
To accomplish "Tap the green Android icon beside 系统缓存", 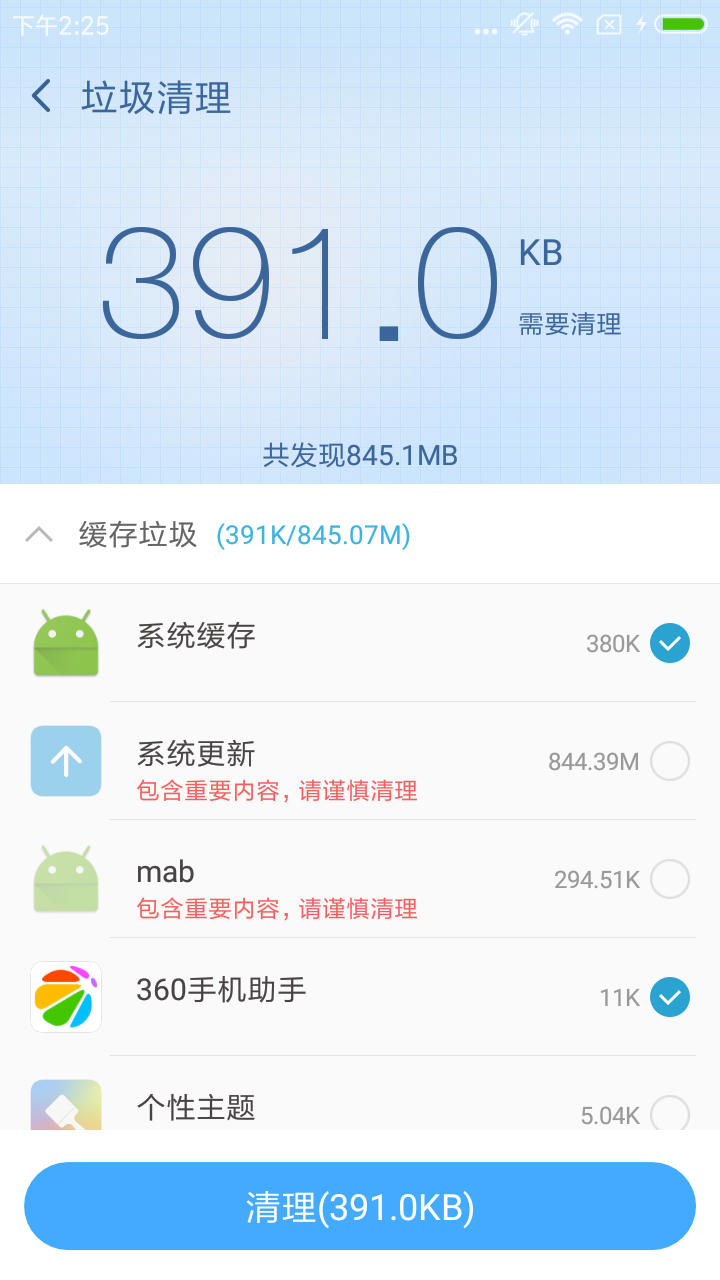I will 65,643.
